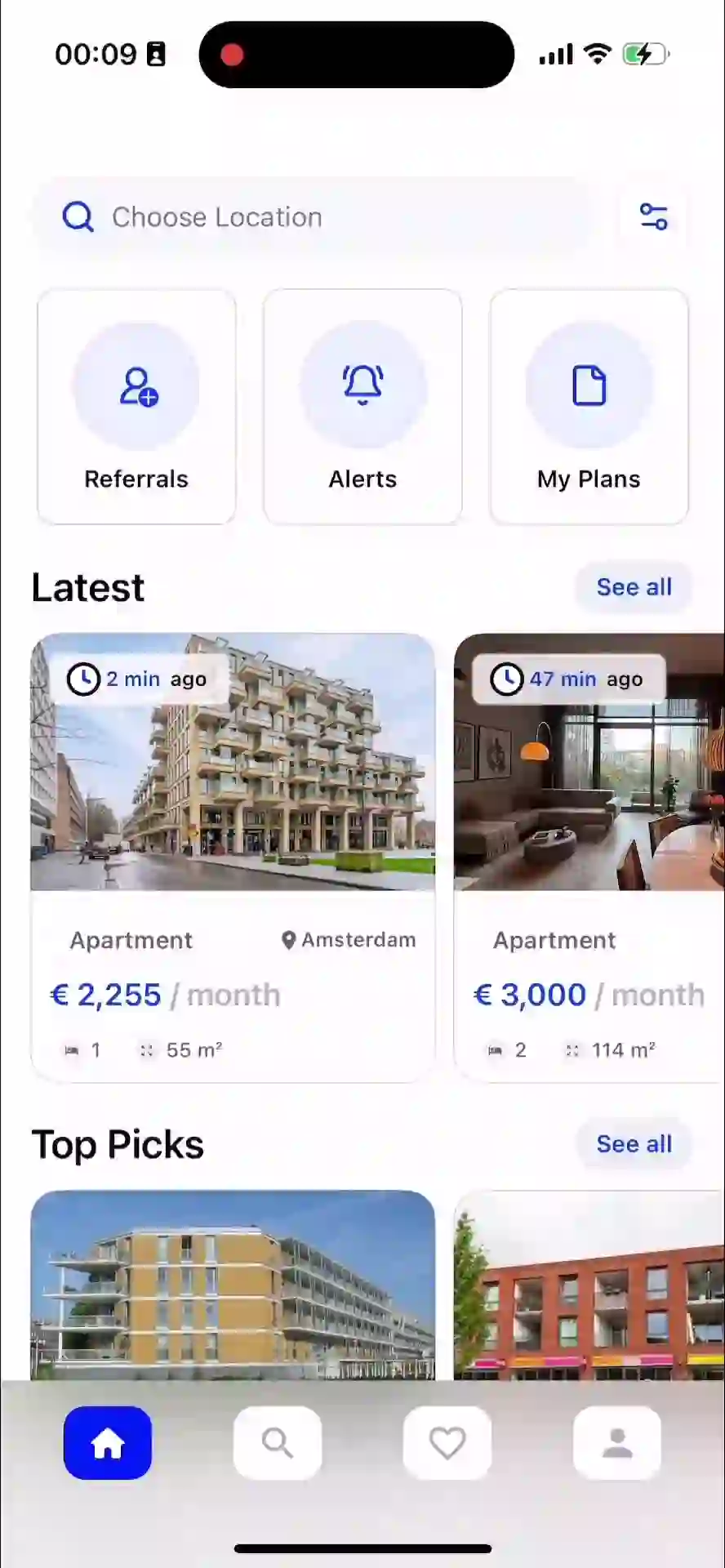See all Latest listings
The image size is (725, 1568).
(x=634, y=587)
